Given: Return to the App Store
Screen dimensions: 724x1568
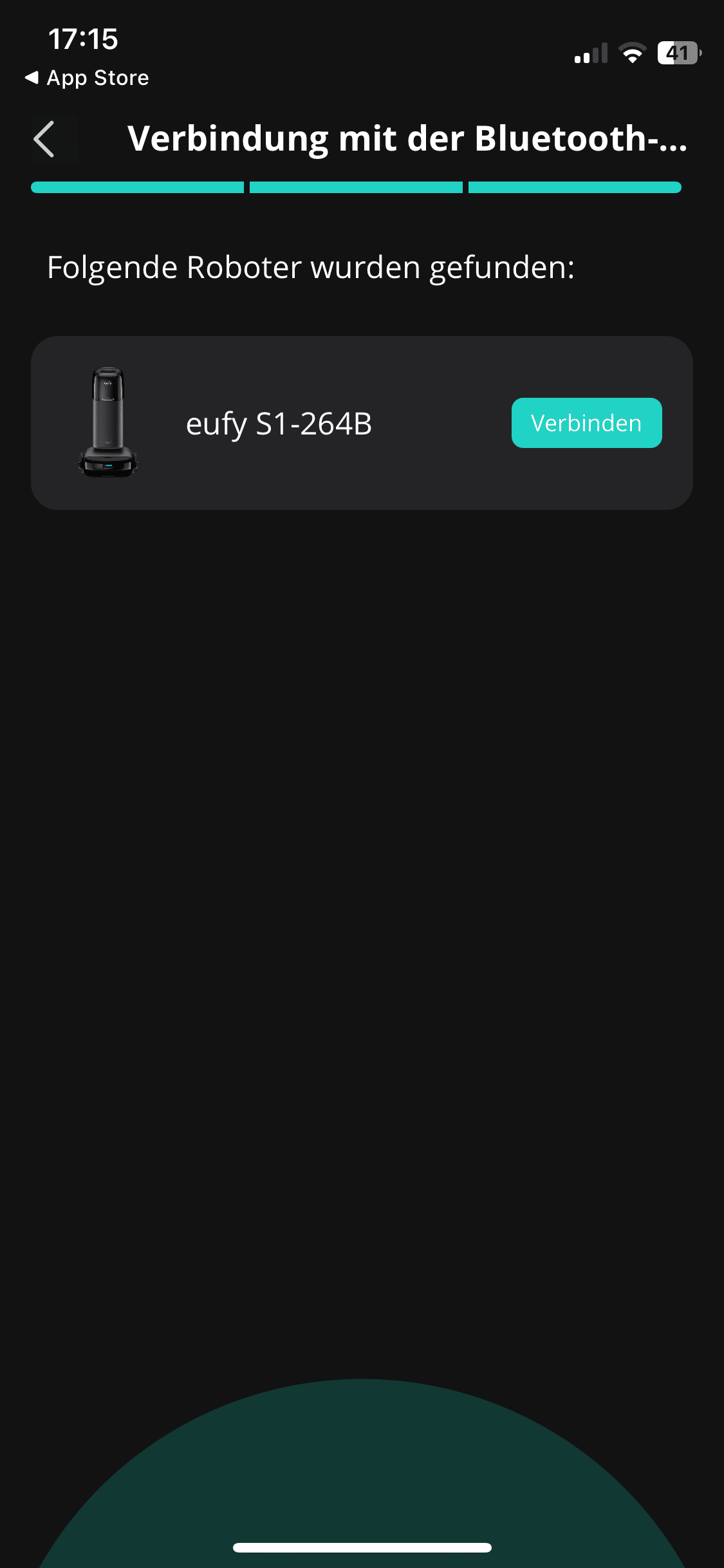Looking at the screenshot, I should [88, 78].
